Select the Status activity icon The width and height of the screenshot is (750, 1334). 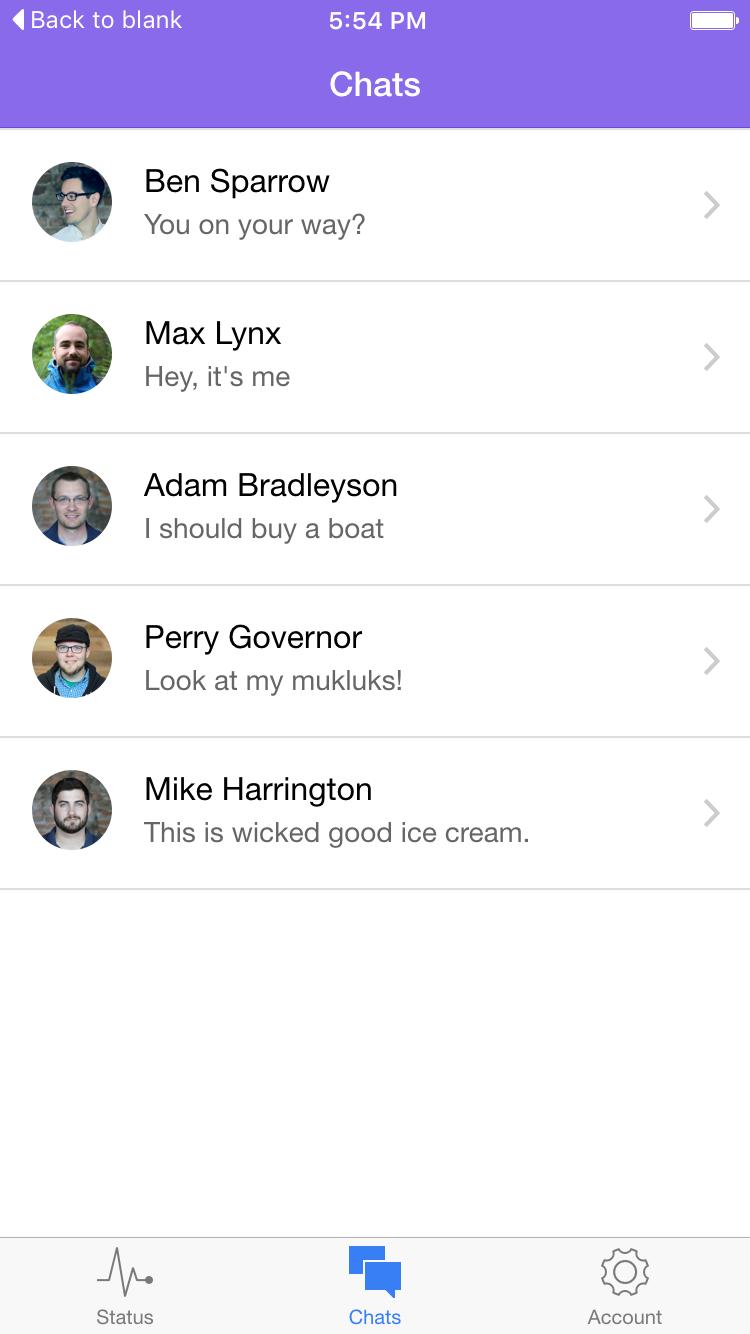point(124,1274)
